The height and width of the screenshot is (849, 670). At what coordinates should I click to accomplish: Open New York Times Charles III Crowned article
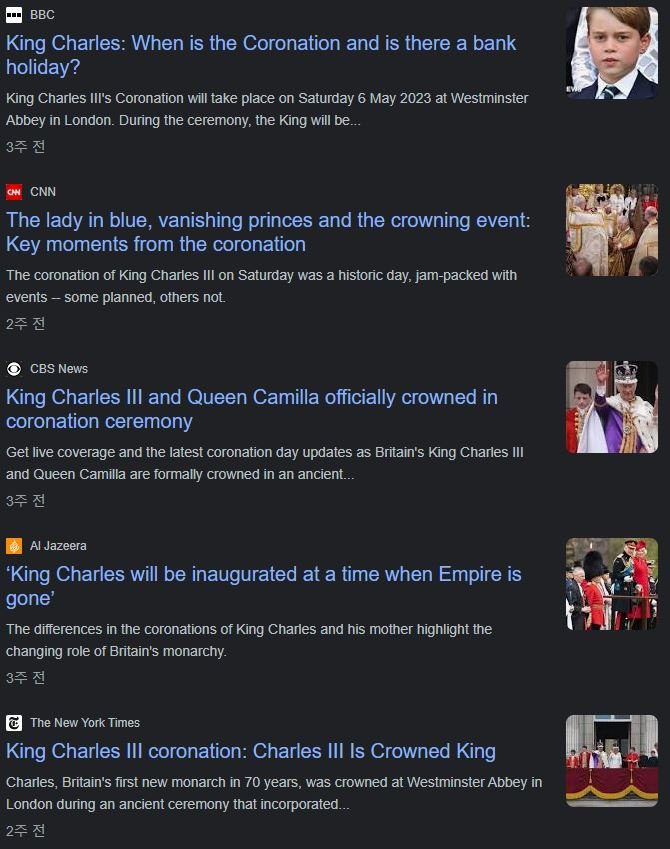click(x=250, y=751)
